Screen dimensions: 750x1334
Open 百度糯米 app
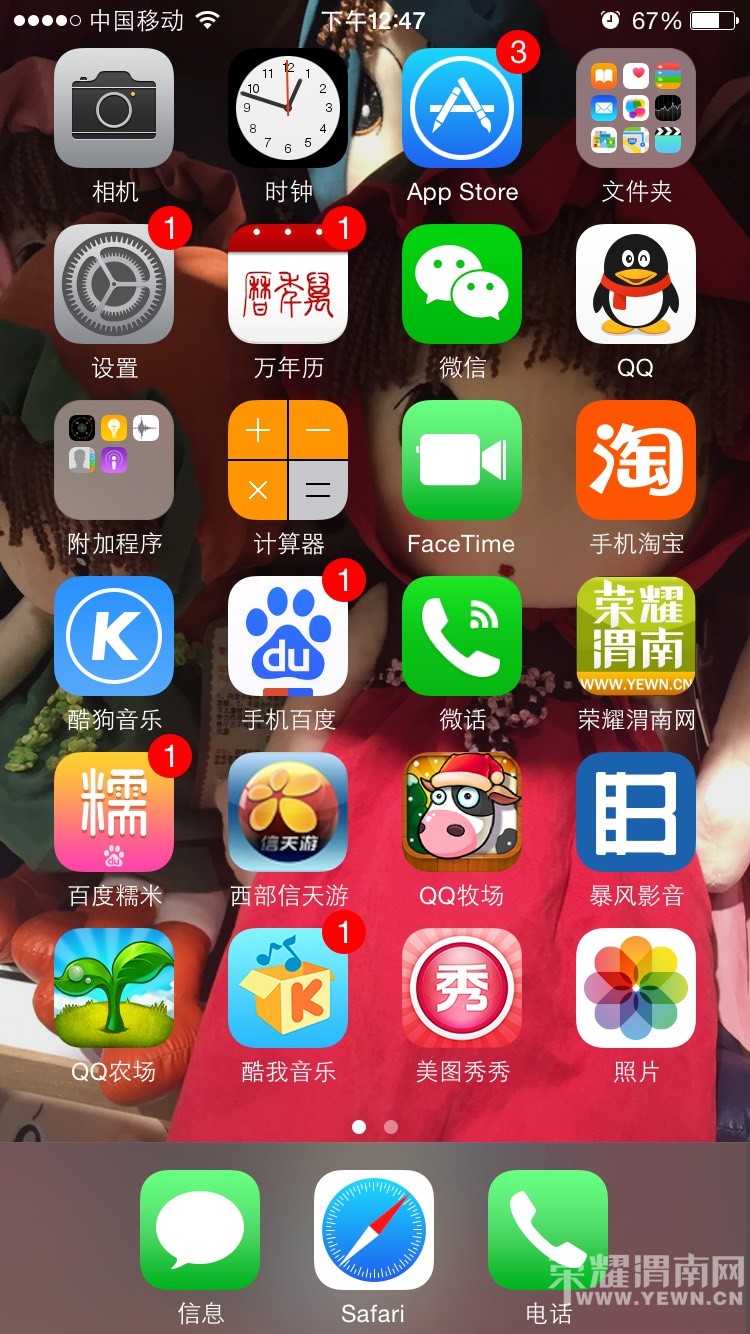pyautogui.click(x=114, y=812)
